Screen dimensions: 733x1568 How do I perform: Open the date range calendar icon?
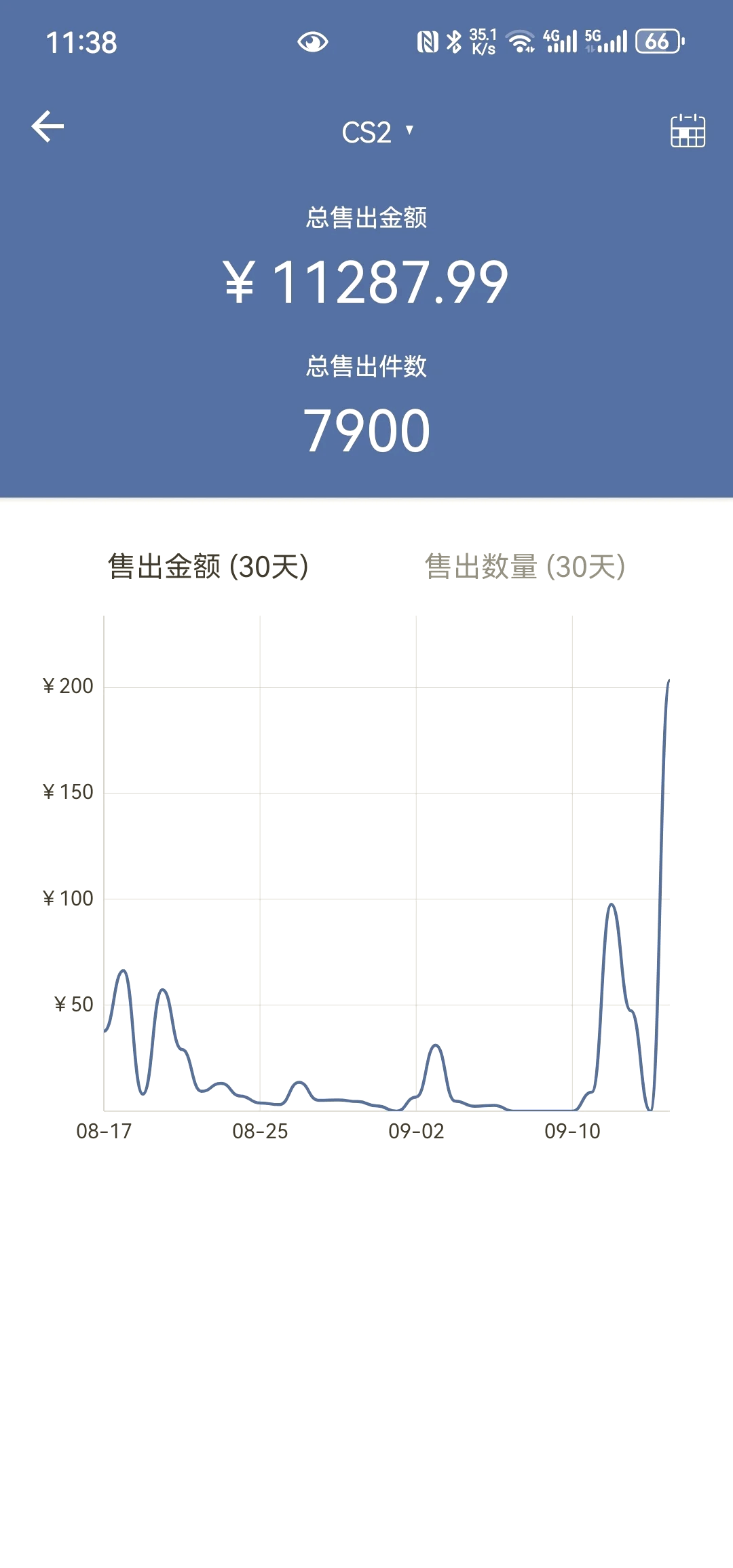[x=687, y=130]
